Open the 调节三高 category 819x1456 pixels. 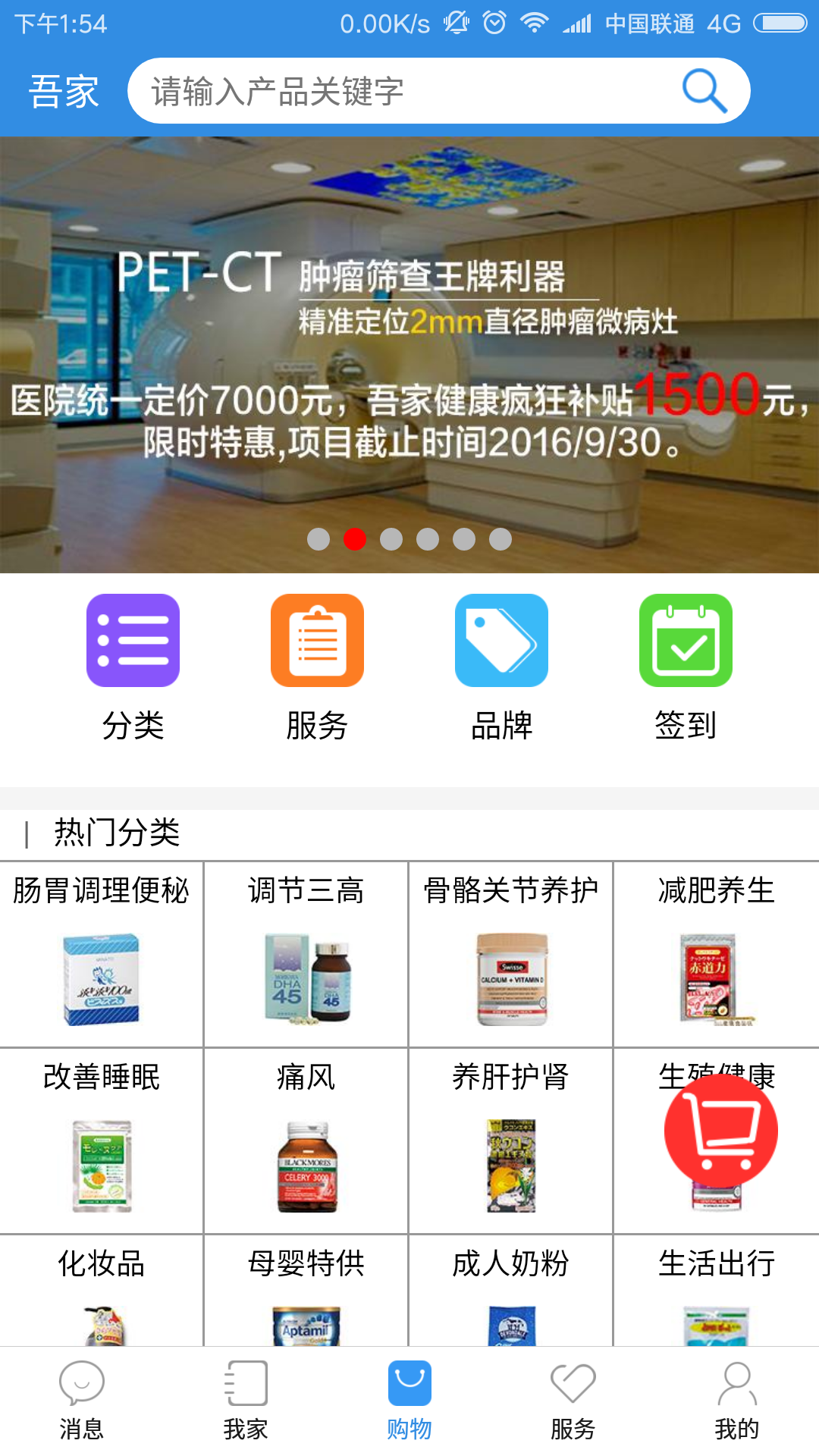point(306,954)
